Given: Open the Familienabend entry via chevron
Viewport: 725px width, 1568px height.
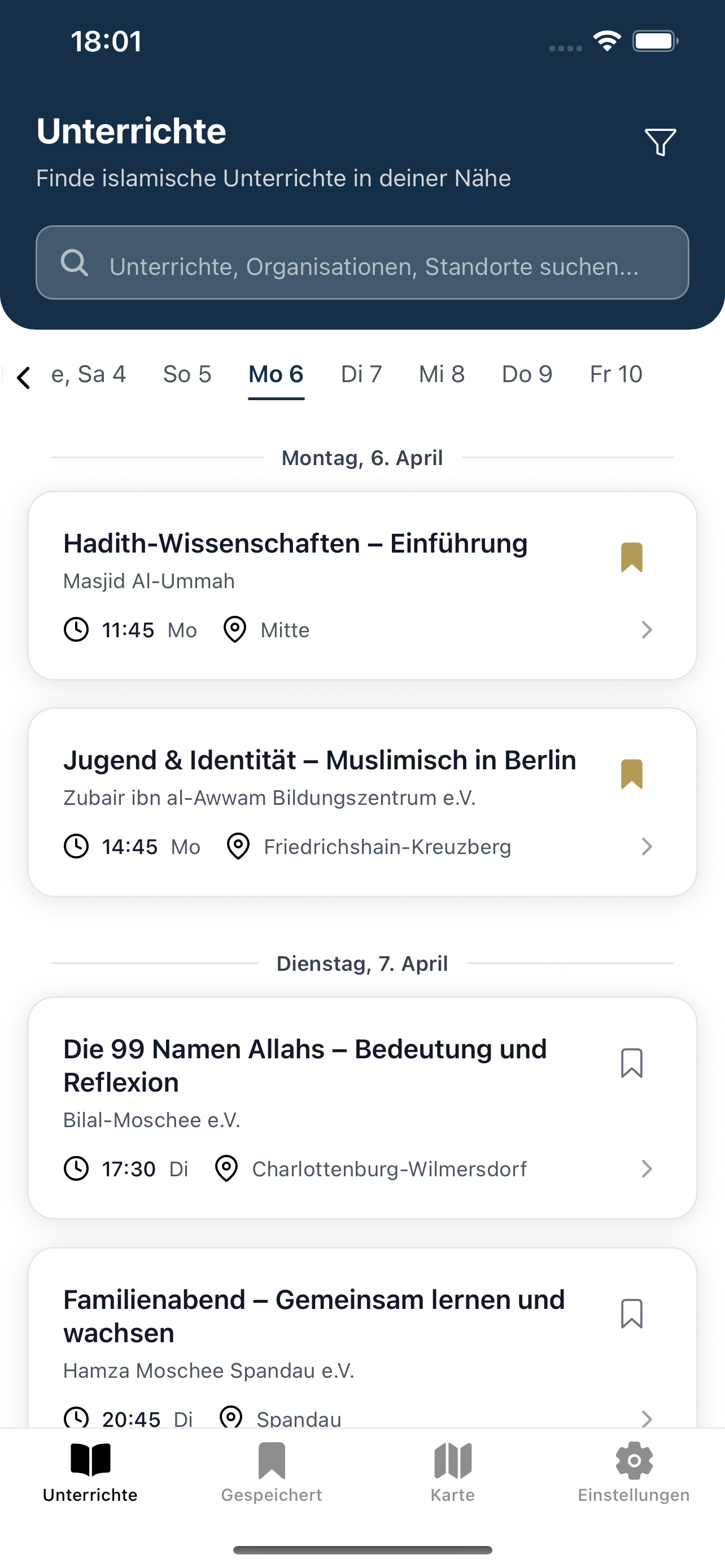Looking at the screenshot, I should click(x=647, y=1418).
